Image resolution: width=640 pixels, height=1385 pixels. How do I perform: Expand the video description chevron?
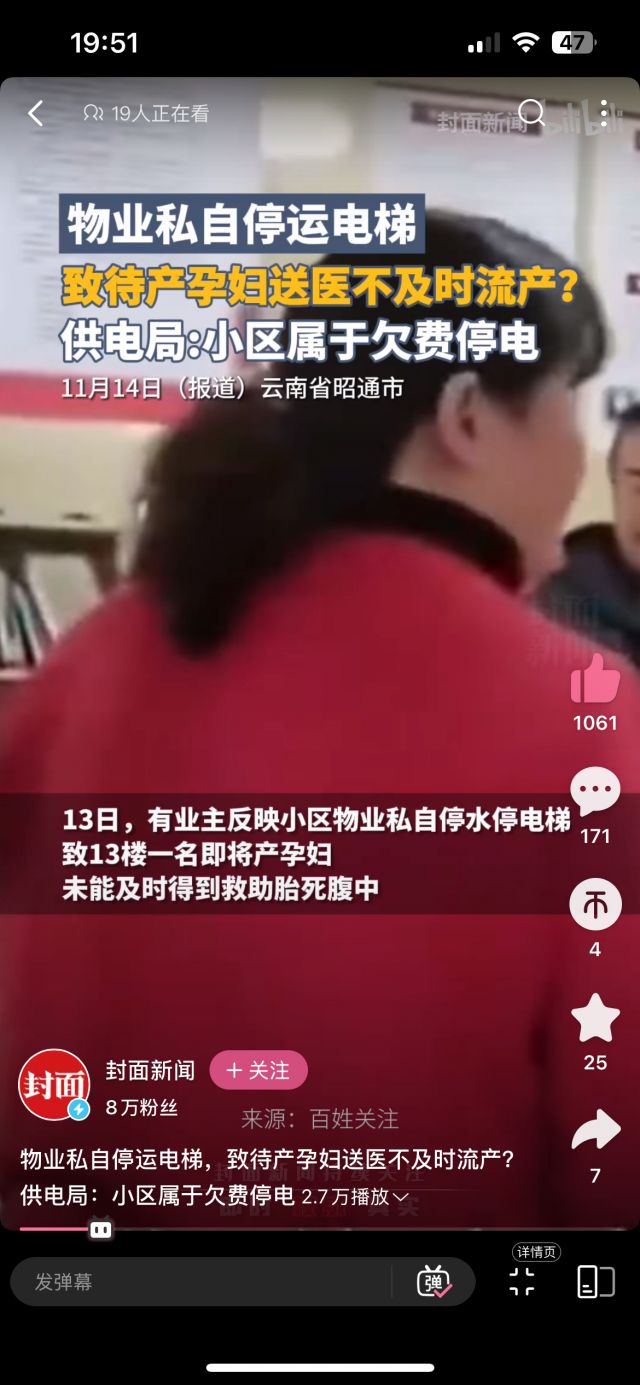click(401, 1197)
